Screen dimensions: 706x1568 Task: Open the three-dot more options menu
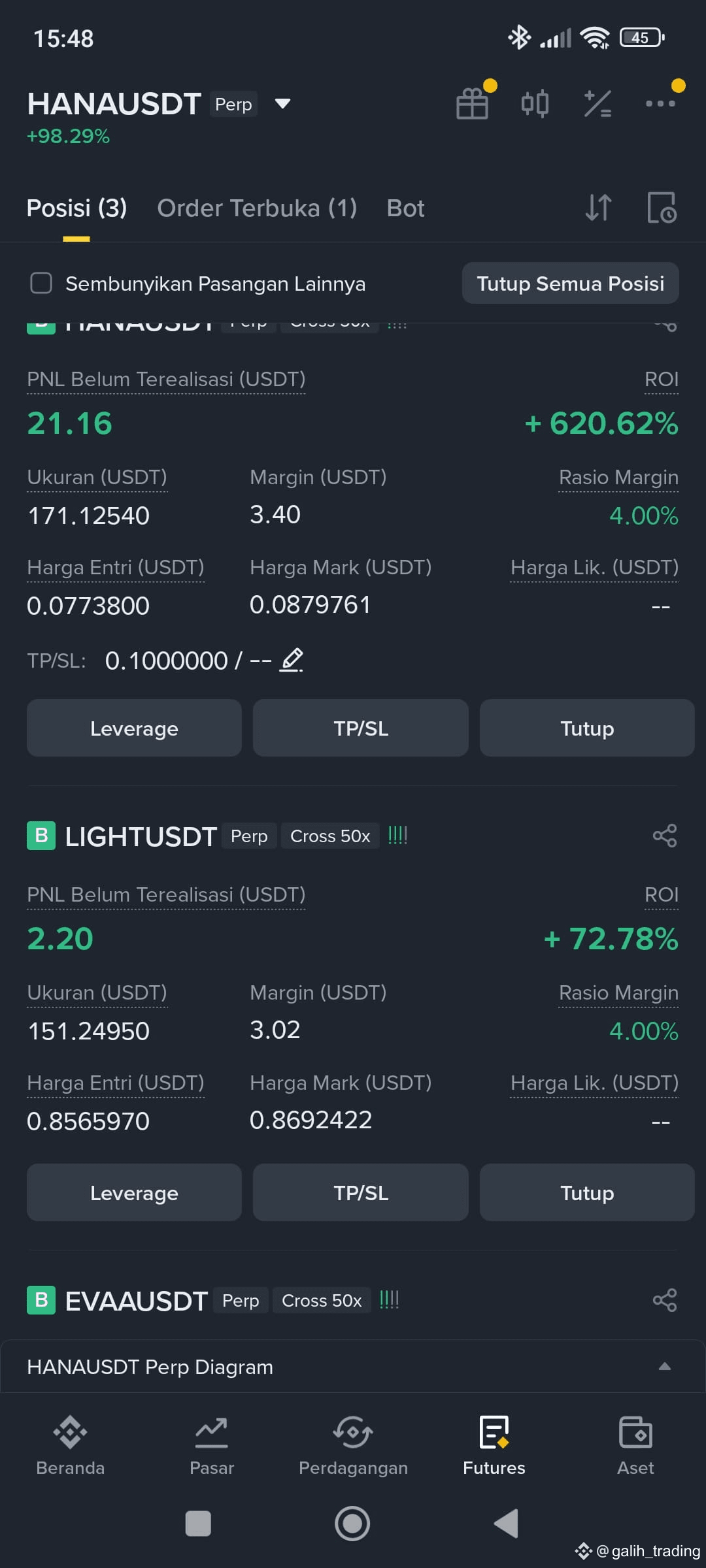click(660, 103)
